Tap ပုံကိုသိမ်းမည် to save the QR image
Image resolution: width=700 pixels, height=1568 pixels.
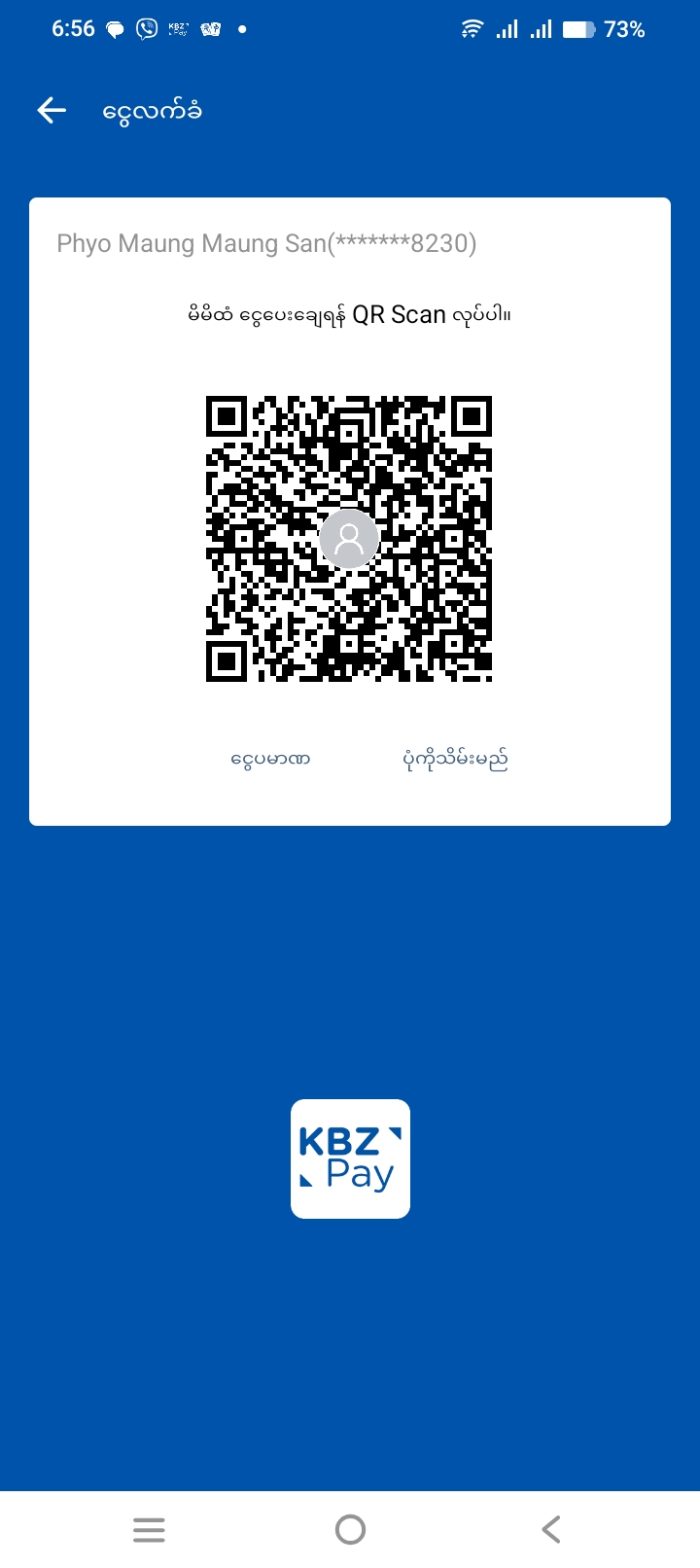pos(455,759)
